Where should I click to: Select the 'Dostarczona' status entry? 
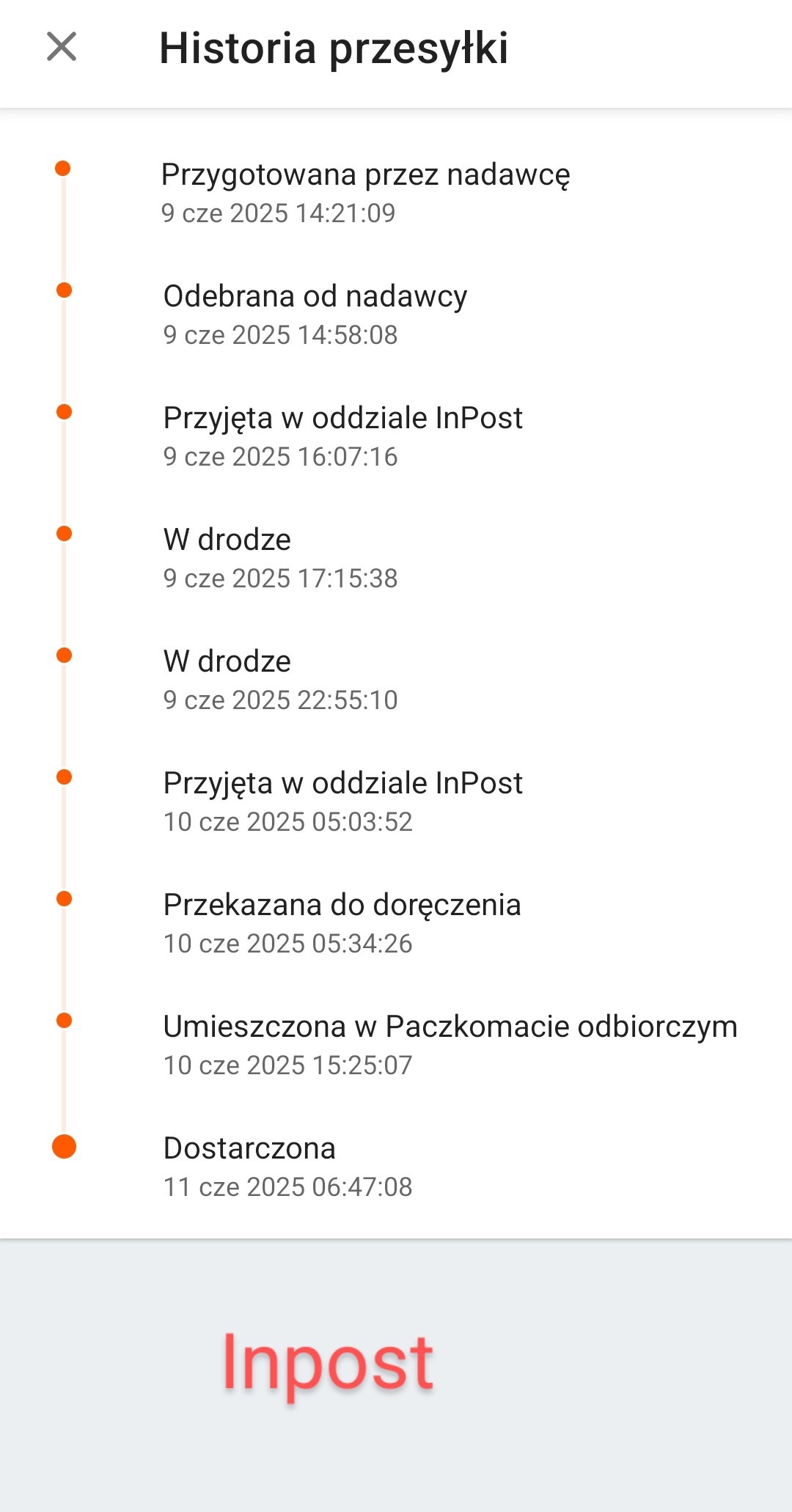pos(249,1148)
